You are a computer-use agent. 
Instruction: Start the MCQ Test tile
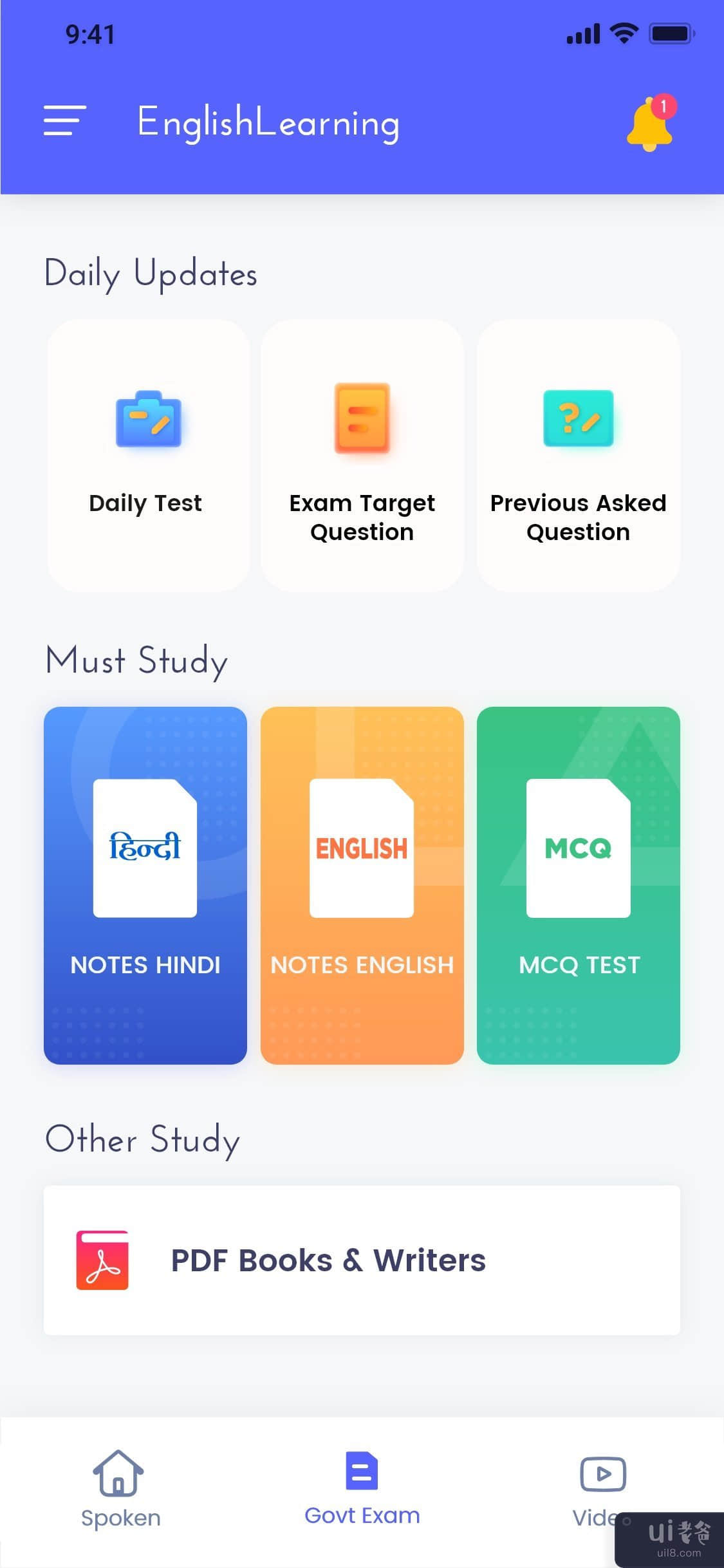pyautogui.click(x=578, y=885)
